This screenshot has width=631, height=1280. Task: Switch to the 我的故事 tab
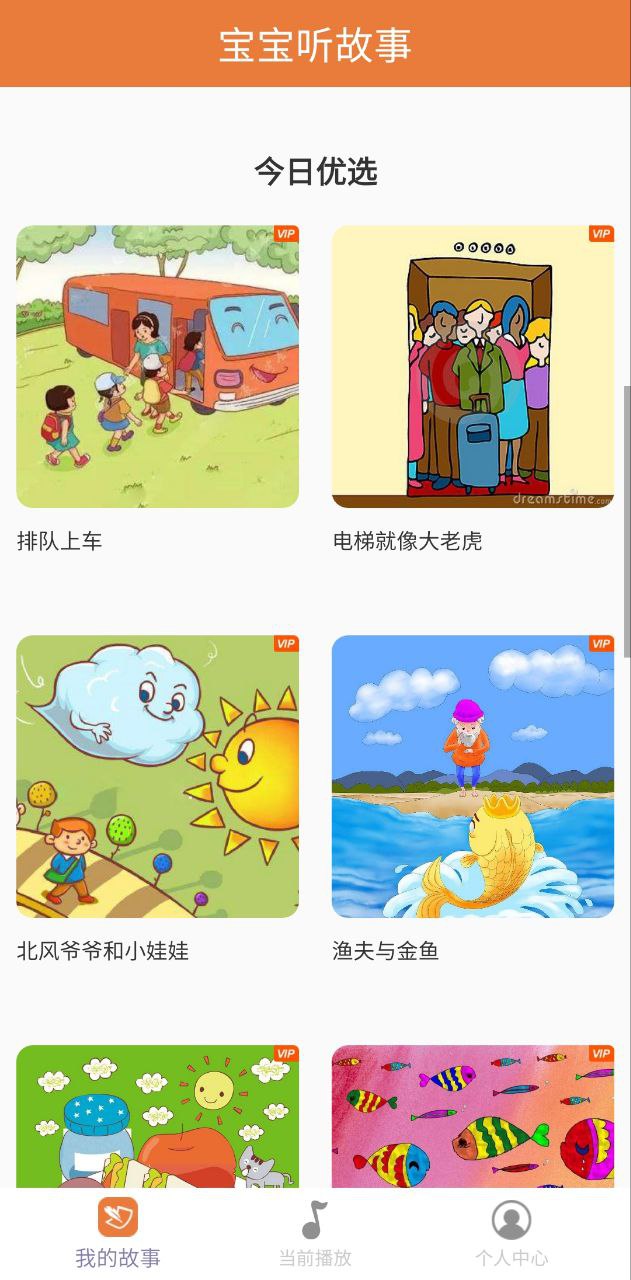click(118, 1233)
